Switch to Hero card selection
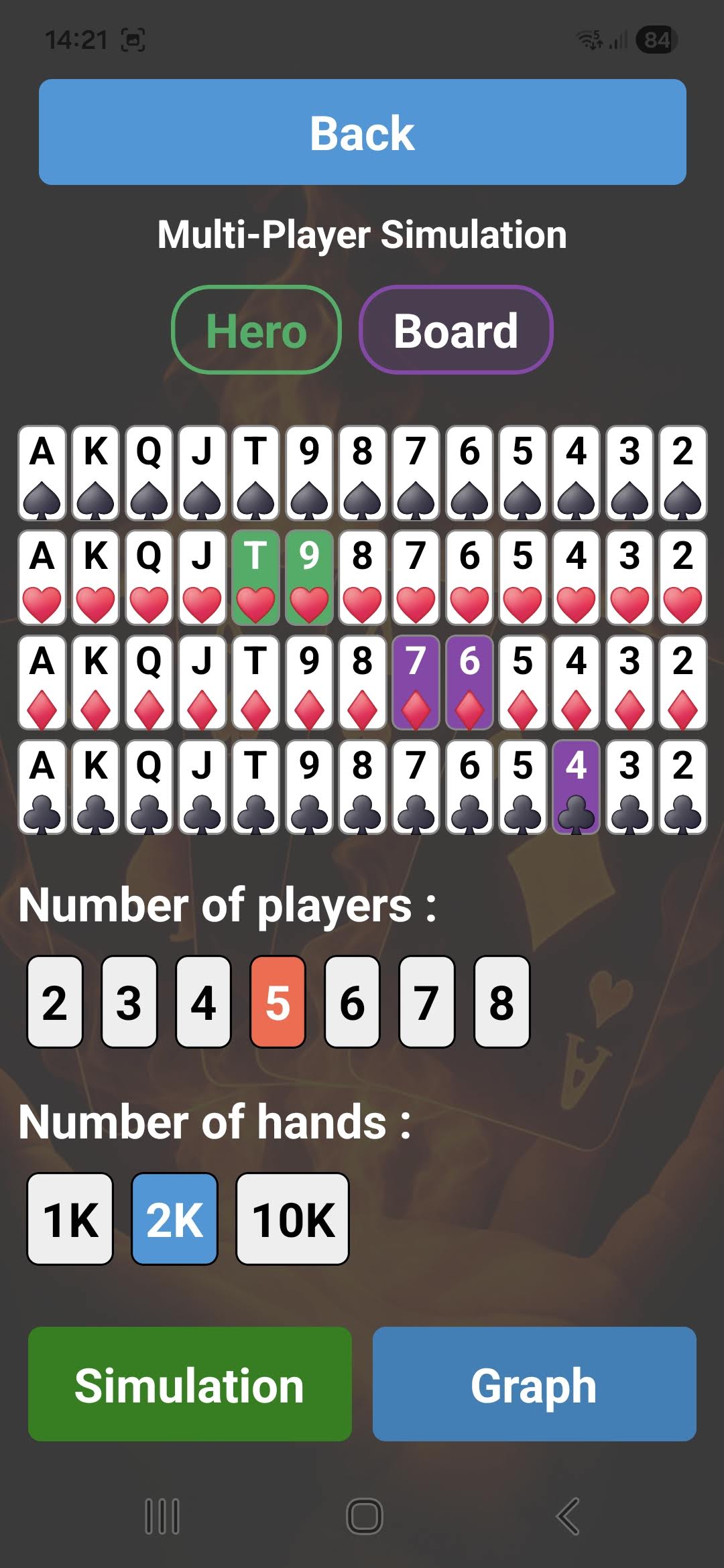 click(x=256, y=330)
